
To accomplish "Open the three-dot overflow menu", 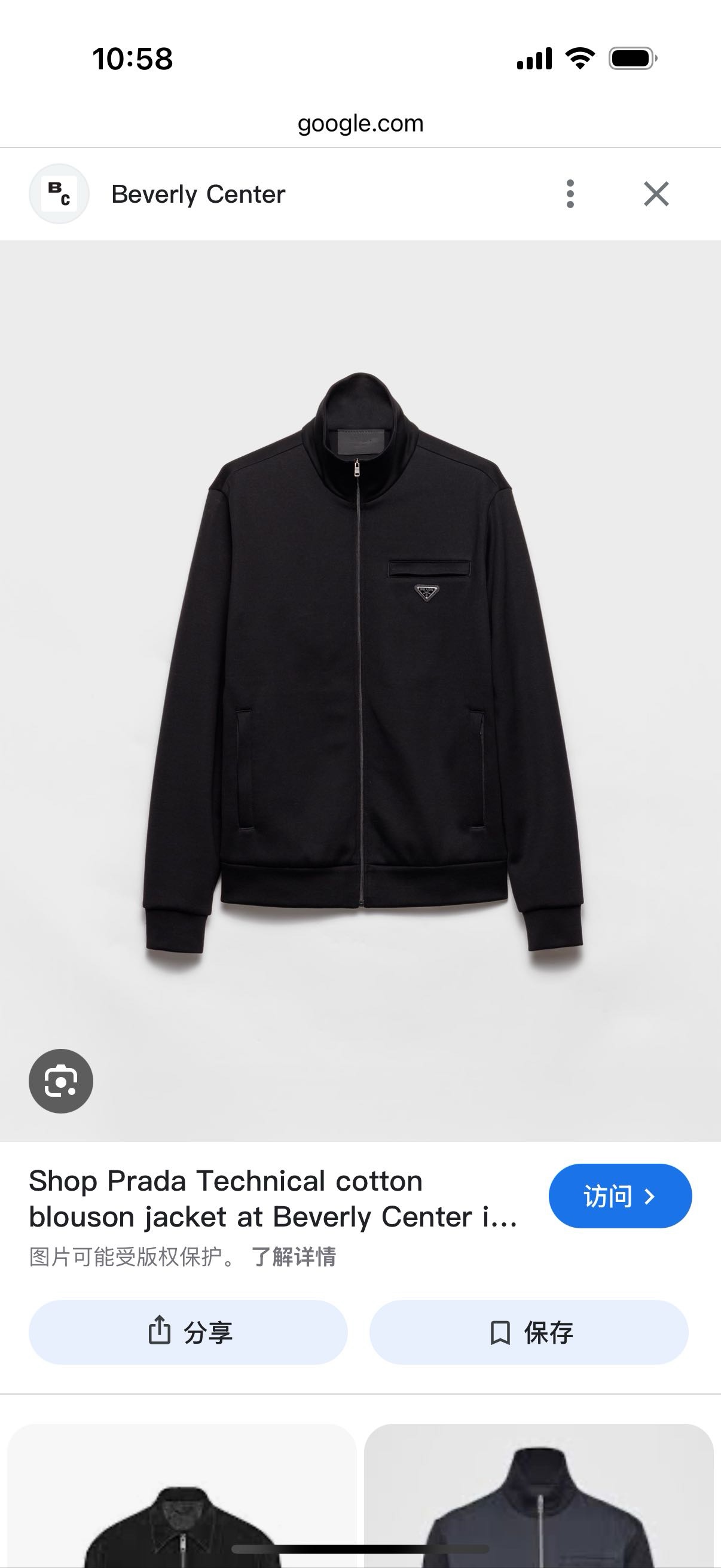I will pyautogui.click(x=570, y=194).
